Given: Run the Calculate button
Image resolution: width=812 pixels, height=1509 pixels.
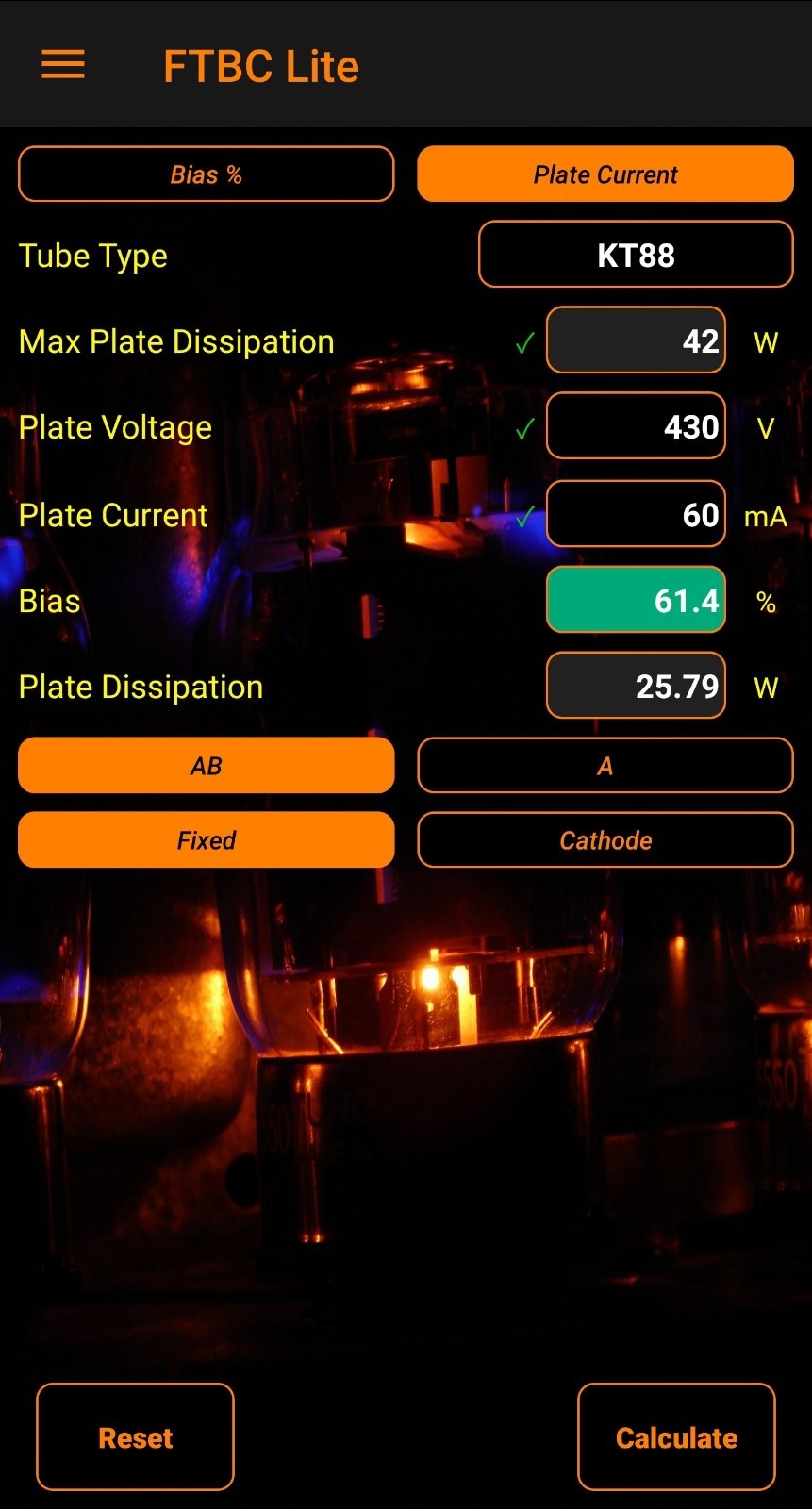Looking at the screenshot, I should click(x=676, y=1437).
